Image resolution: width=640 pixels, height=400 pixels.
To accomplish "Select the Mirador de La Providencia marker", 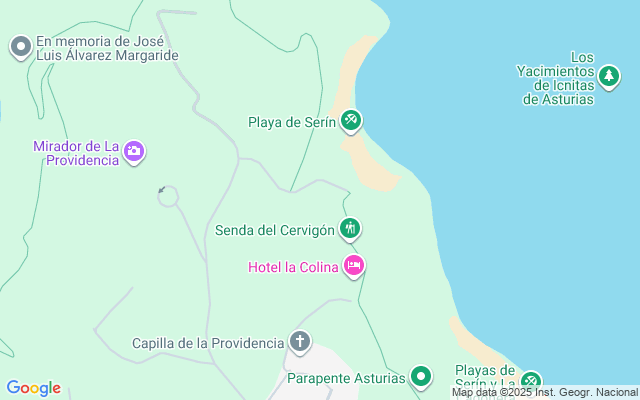I will pyautogui.click(x=134, y=152).
